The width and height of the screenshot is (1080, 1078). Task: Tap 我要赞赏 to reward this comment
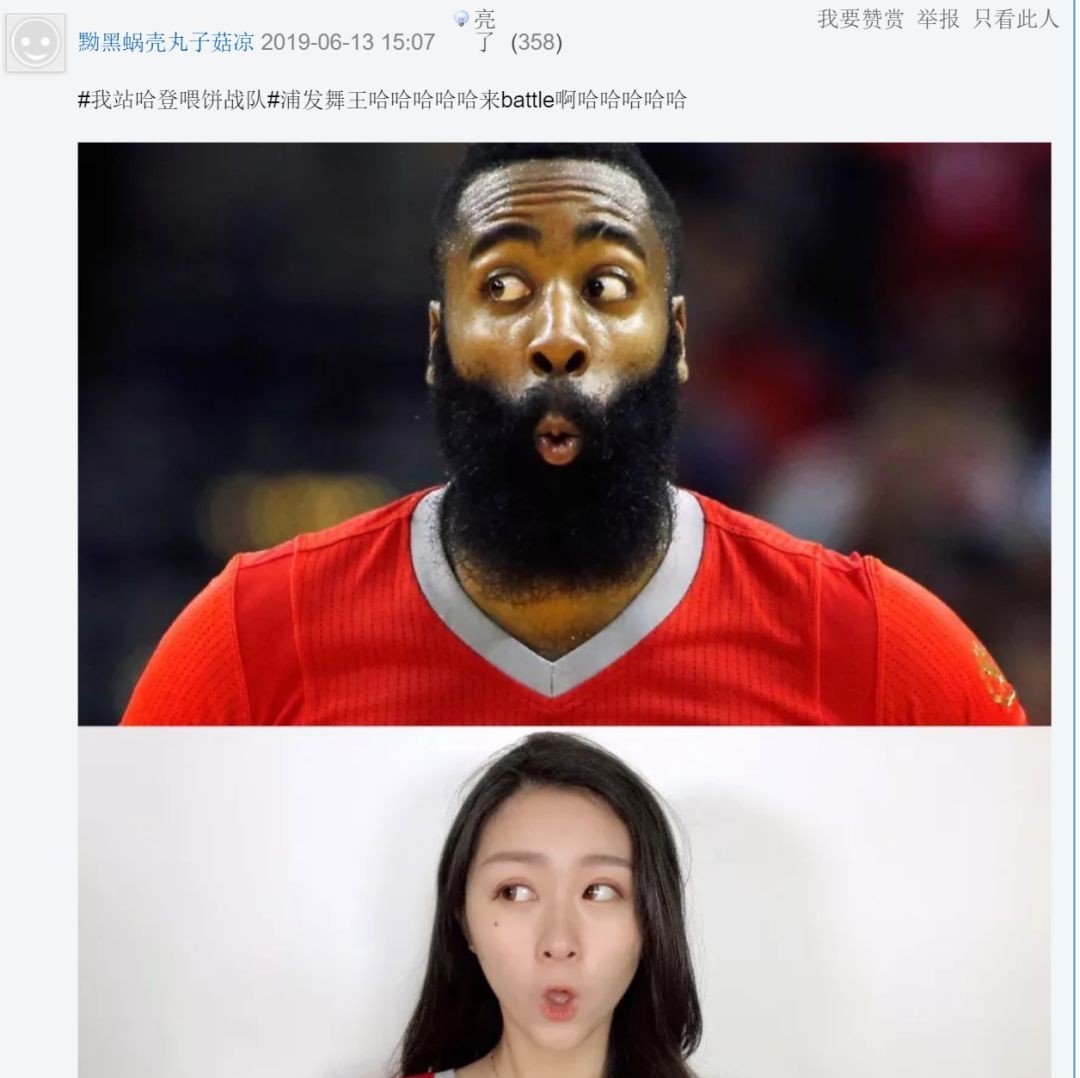(859, 19)
